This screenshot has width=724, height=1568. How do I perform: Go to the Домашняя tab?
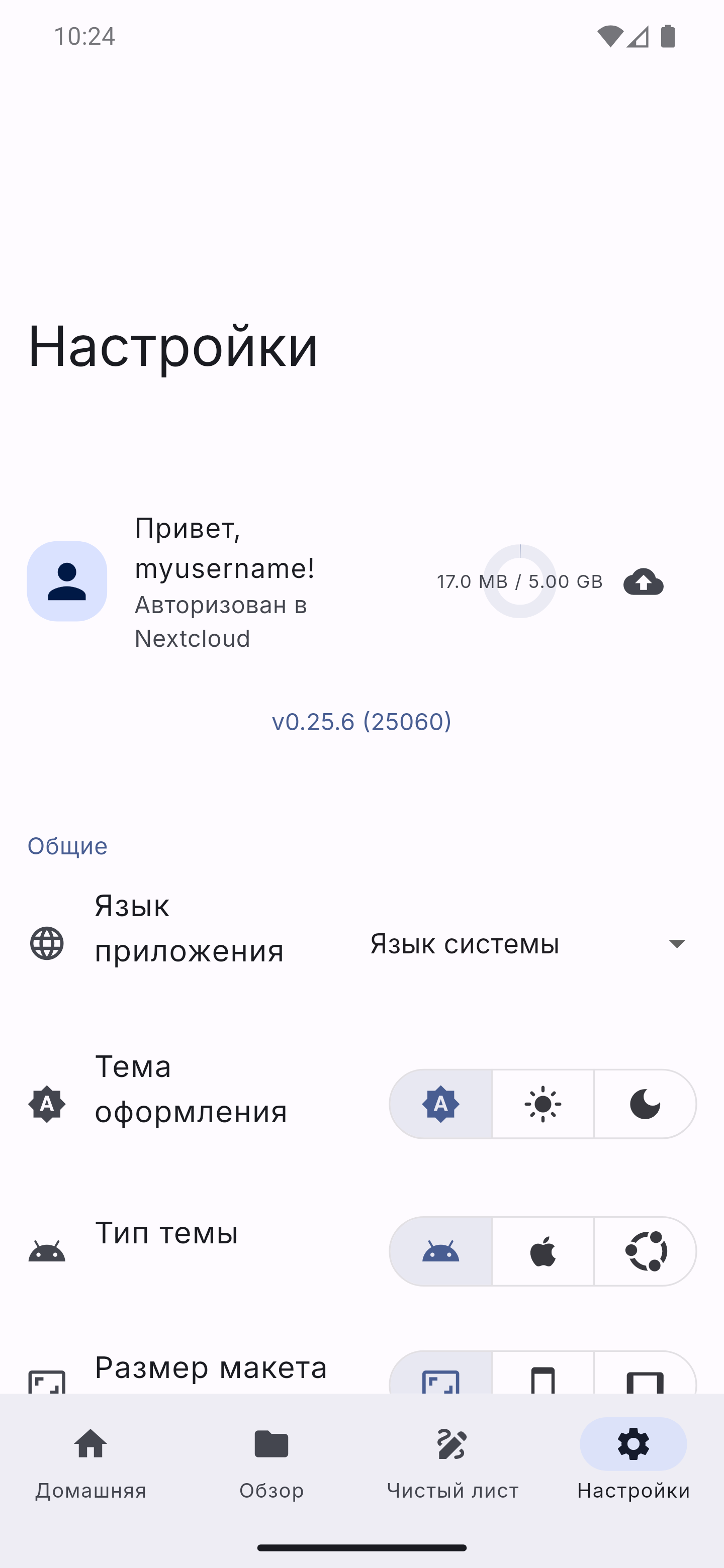(x=90, y=1463)
